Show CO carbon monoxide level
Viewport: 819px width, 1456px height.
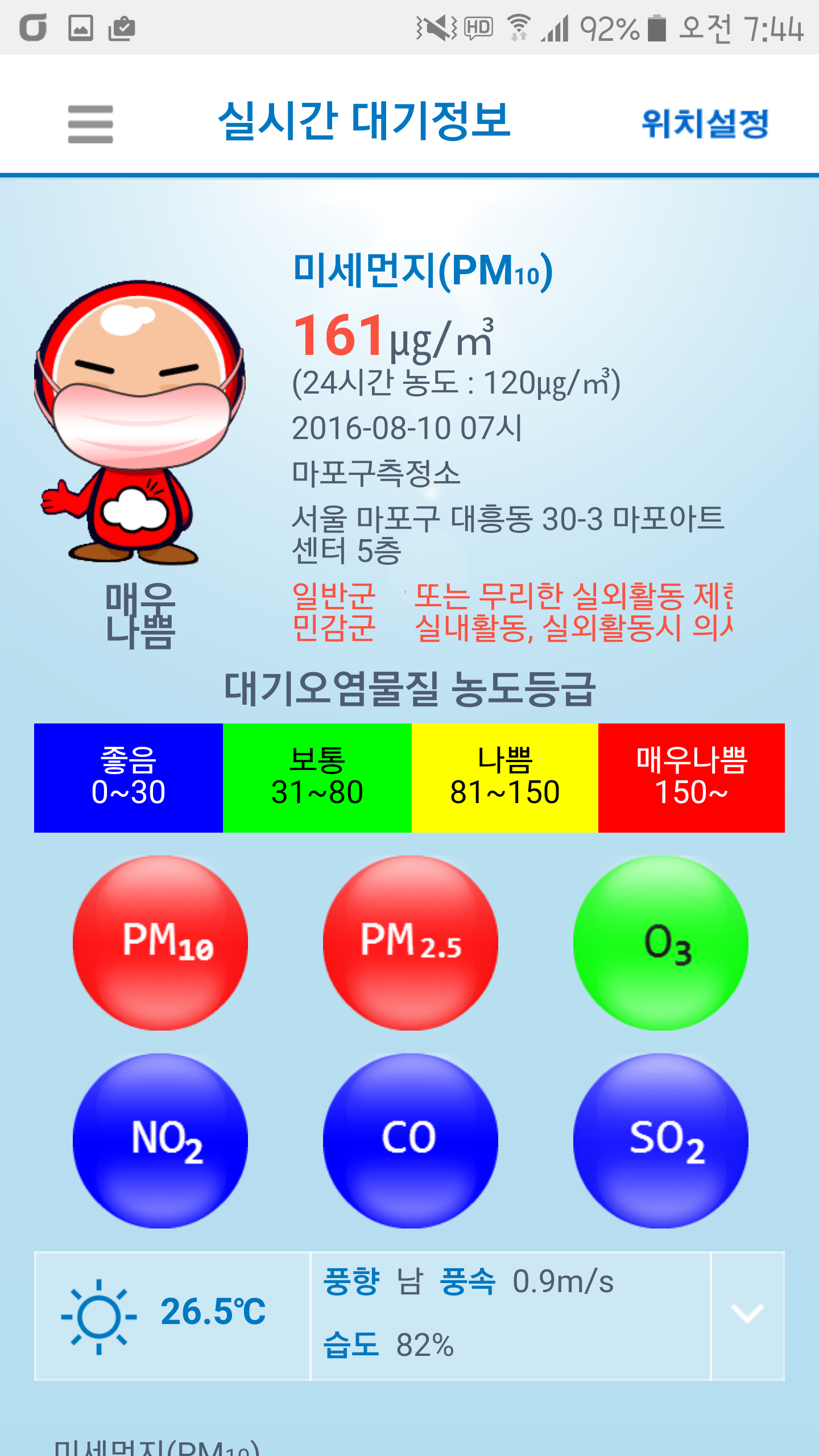point(410,1140)
